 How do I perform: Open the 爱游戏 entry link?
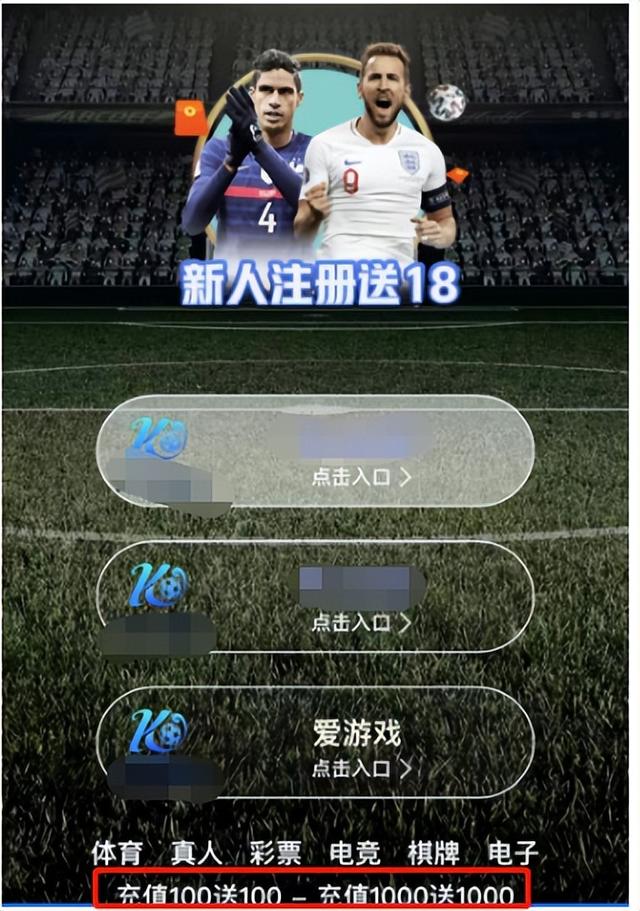coord(360,768)
